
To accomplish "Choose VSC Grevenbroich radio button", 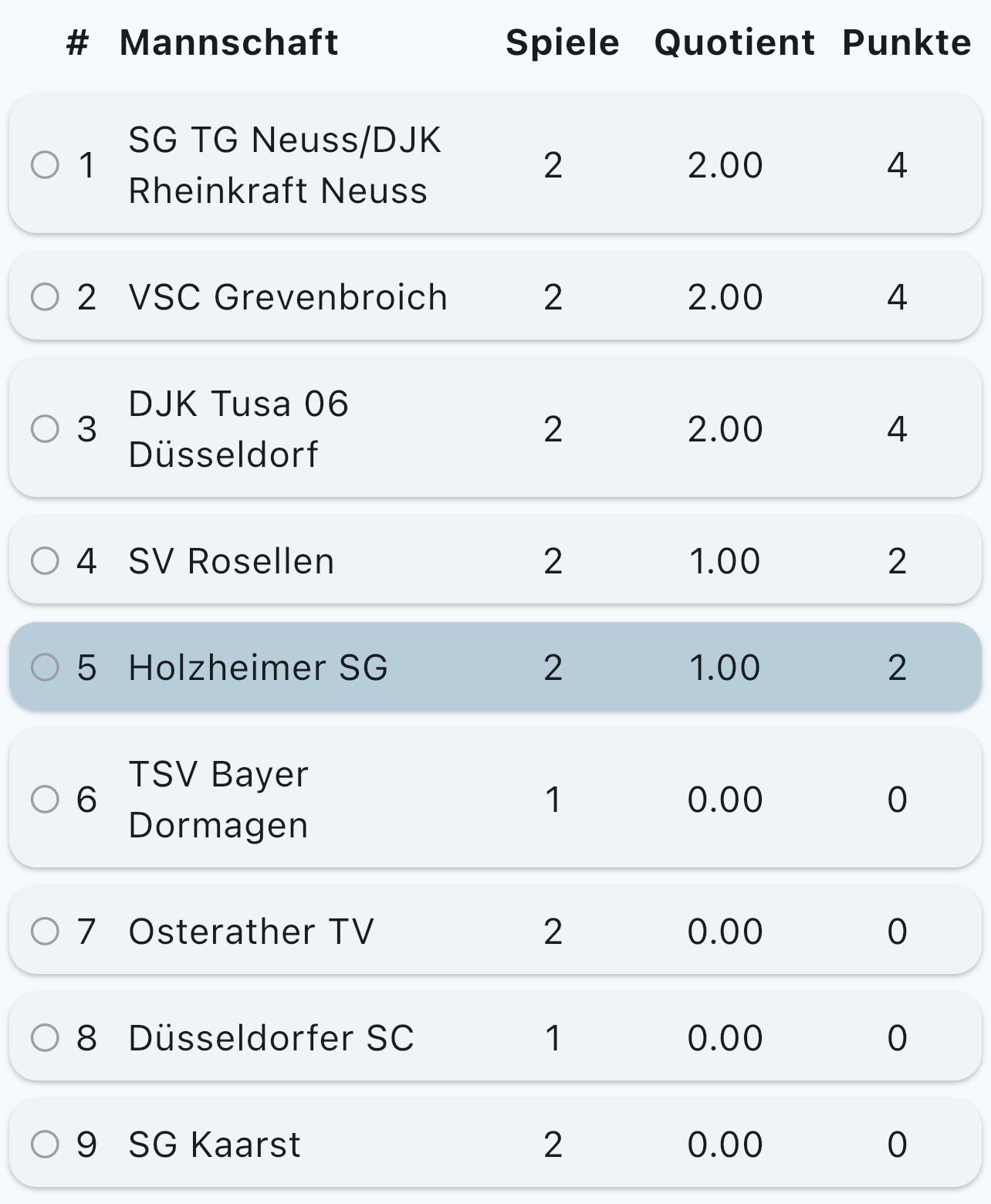I will 45,296.
